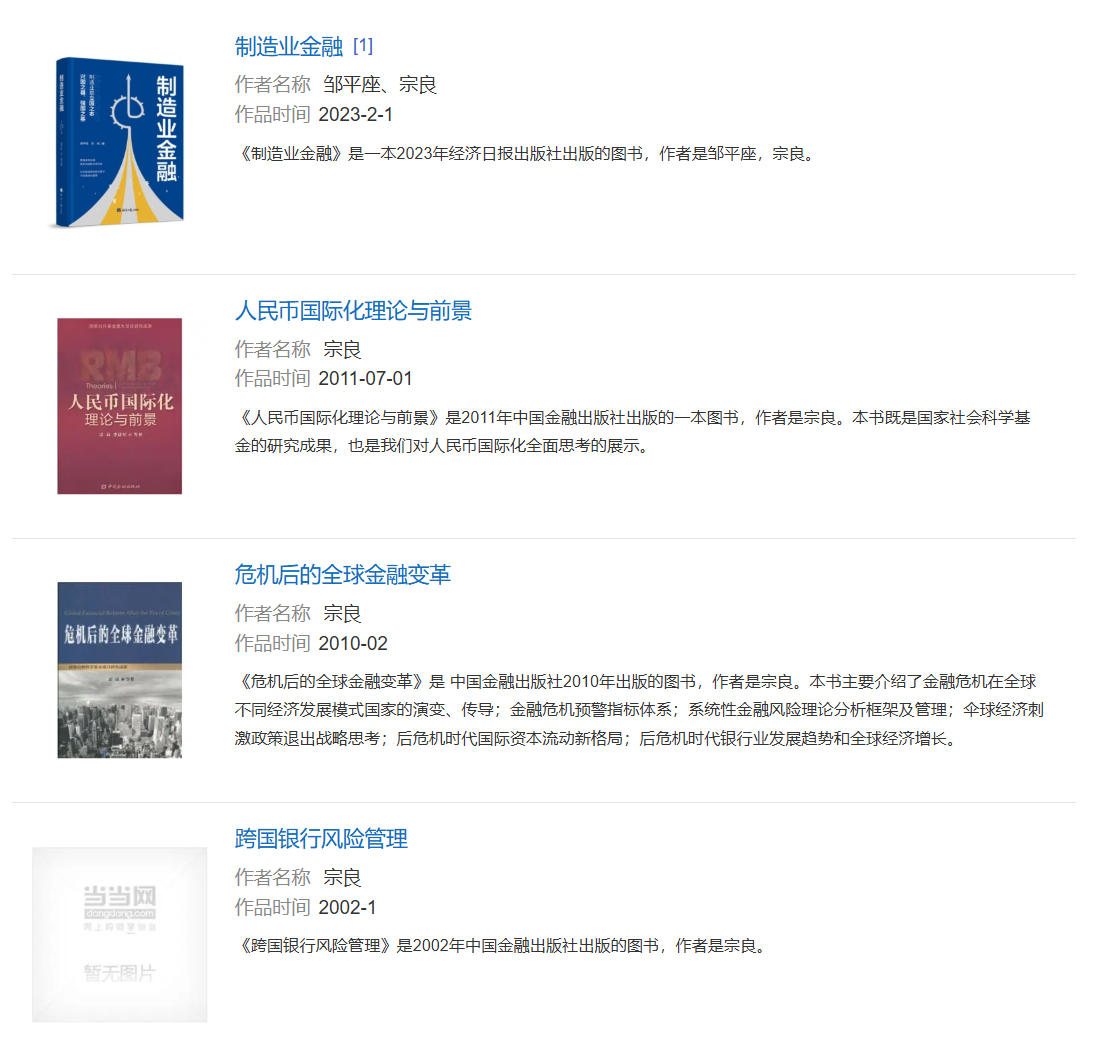Screen dimensions: 1095x1062
Task: Open the 人民币国际化理论与前景 title link
Action: click(x=353, y=311)
